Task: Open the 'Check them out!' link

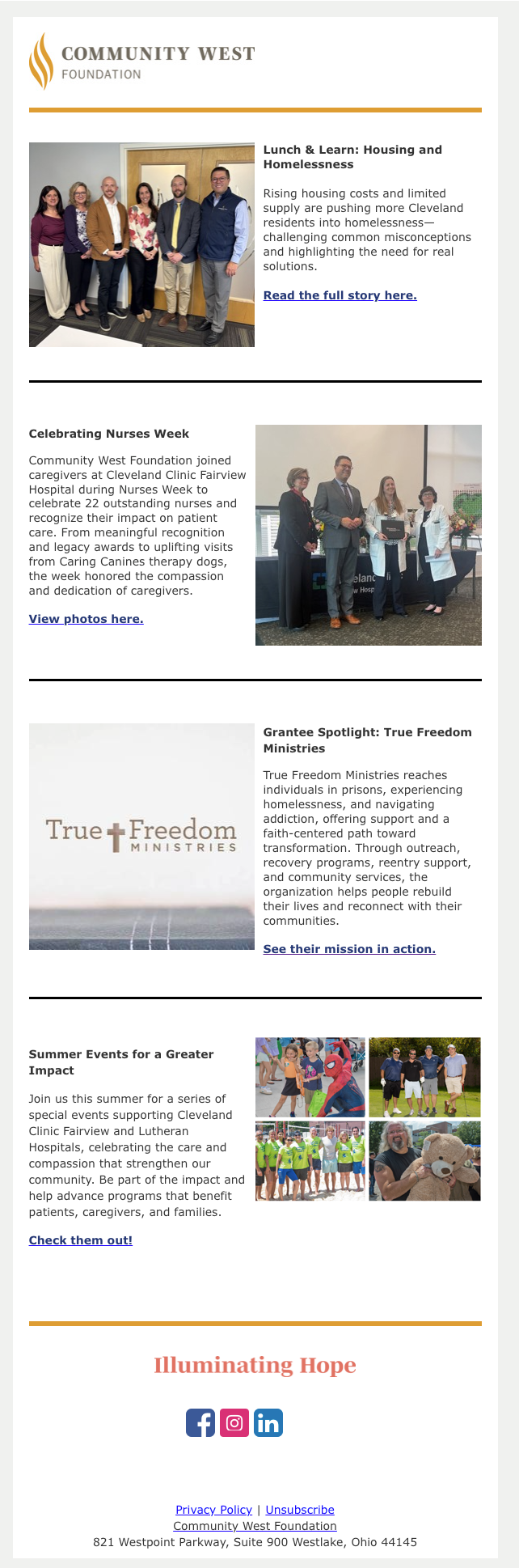Action: 81,1240
